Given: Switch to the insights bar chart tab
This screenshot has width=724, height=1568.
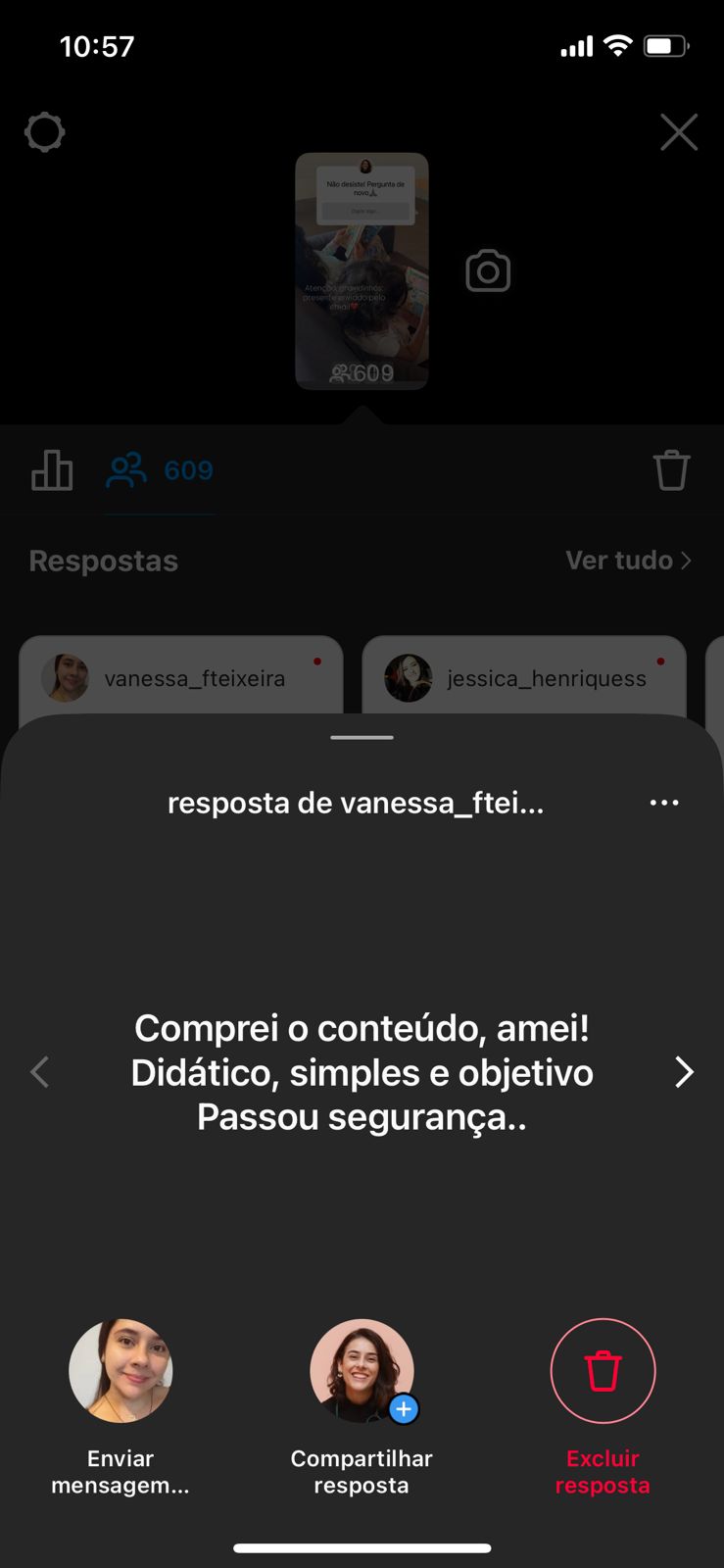Looking at the screenshot, I should pos(52,470).
